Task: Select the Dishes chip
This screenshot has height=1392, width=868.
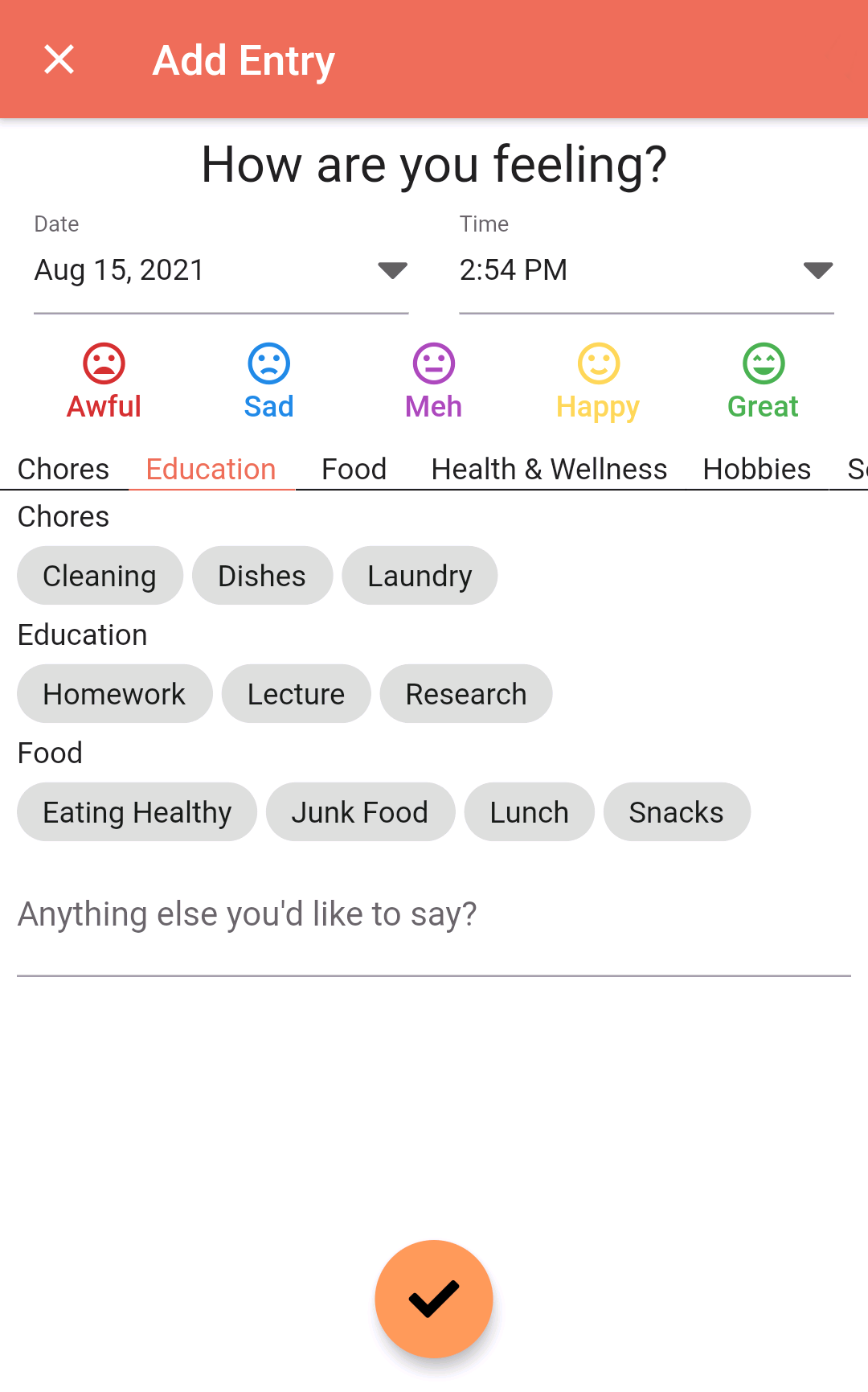Action: click(x=262, y=576)
